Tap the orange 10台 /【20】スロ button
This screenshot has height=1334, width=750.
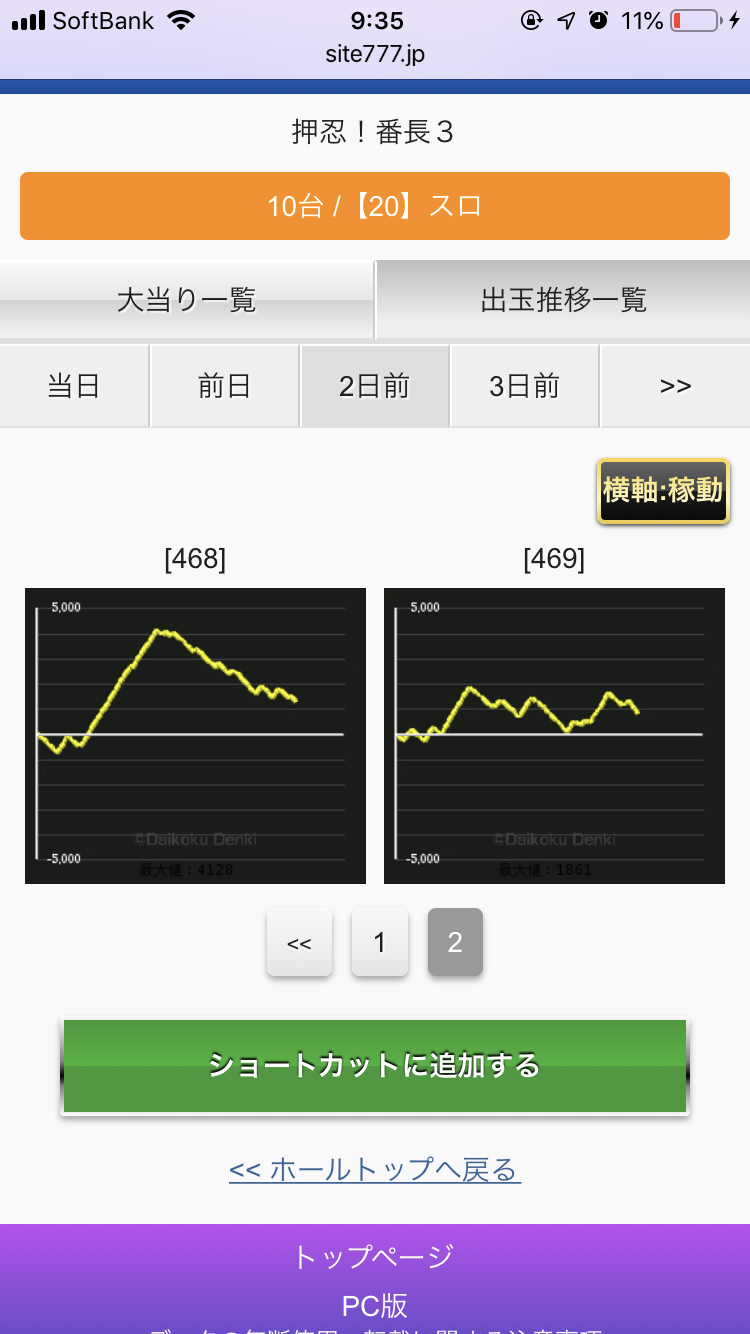coord(375,206)
